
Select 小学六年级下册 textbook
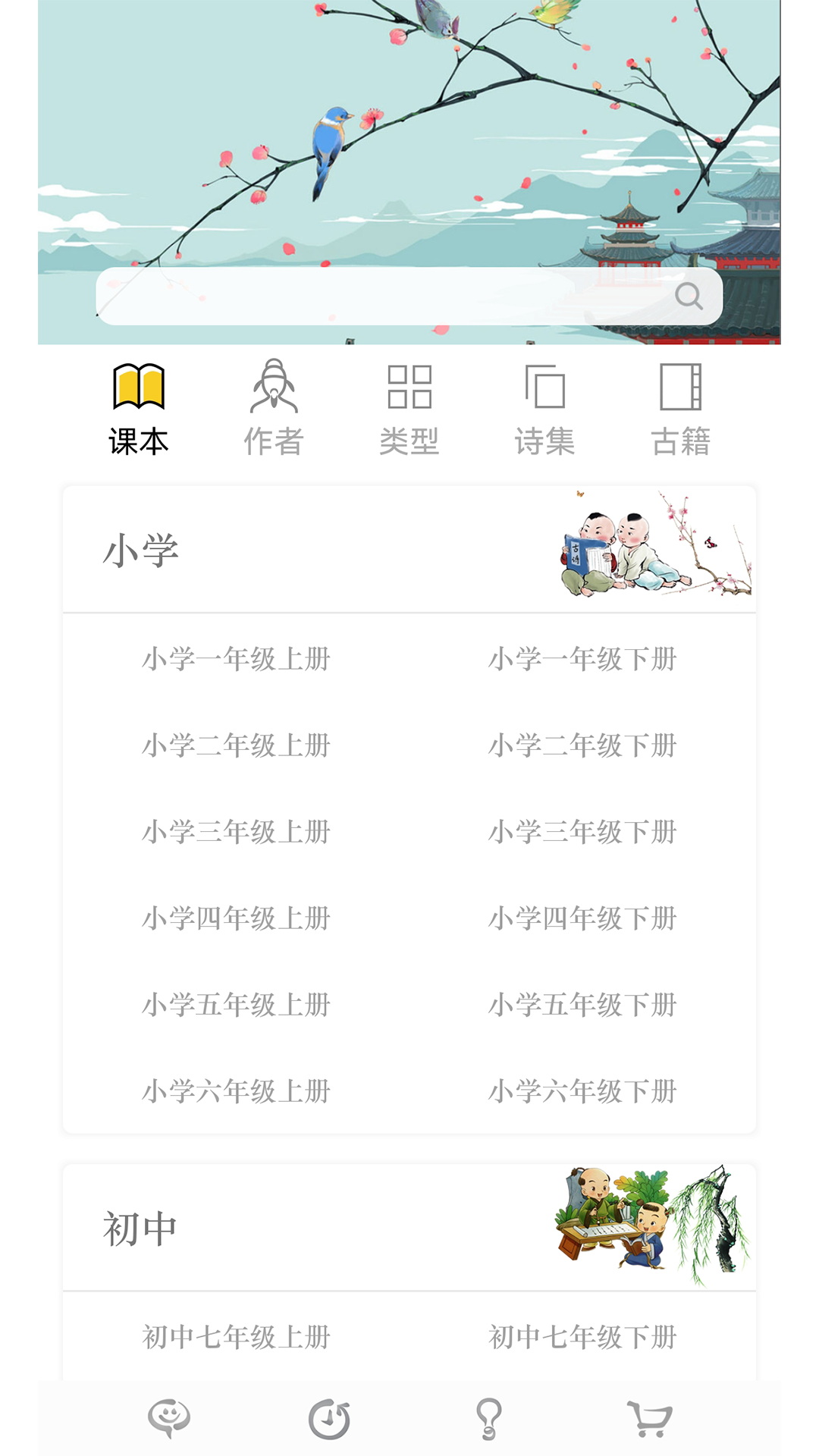pyautogui.click(x=585, y=1091)
